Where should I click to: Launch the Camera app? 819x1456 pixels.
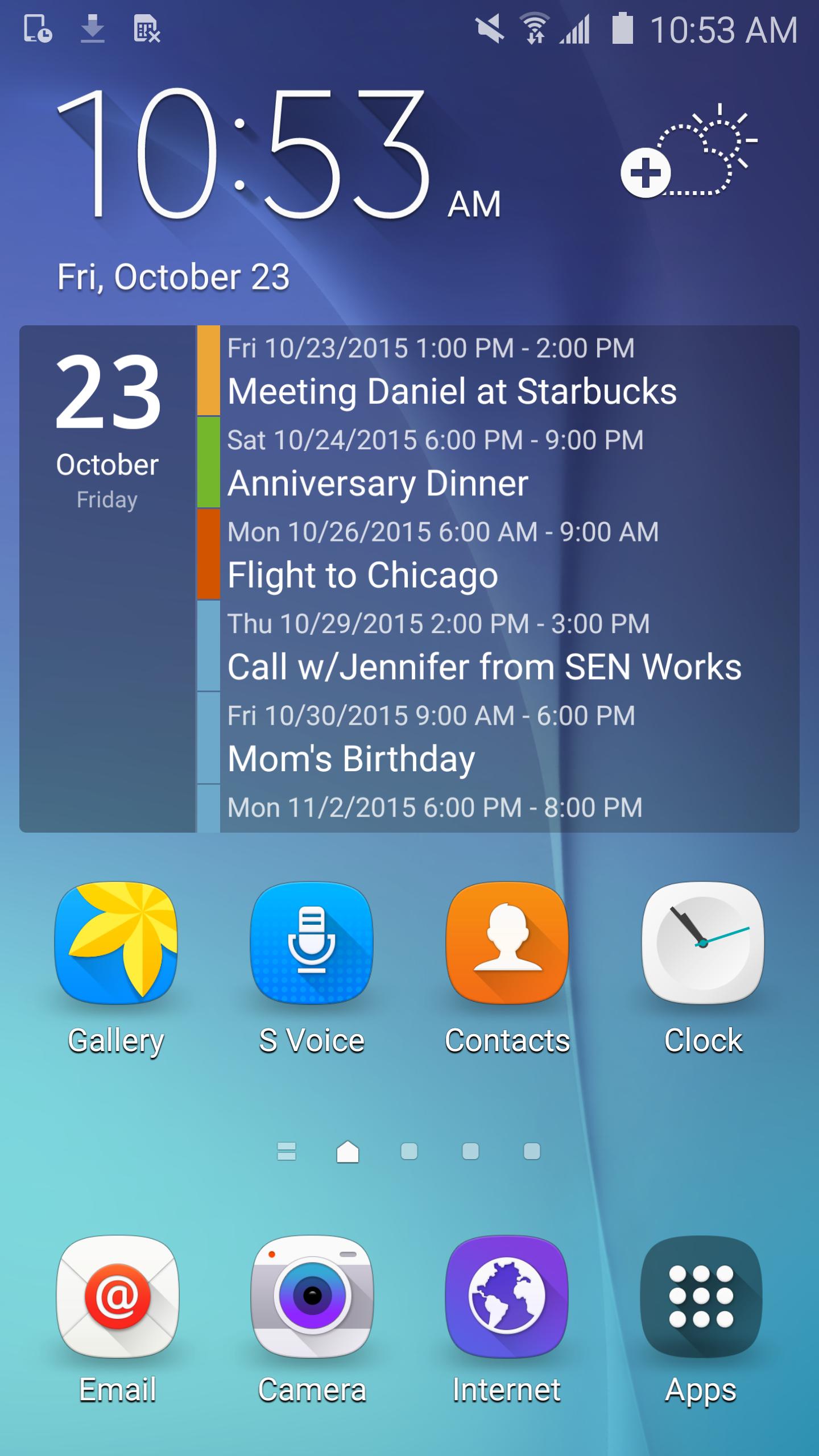[311, 1302]
